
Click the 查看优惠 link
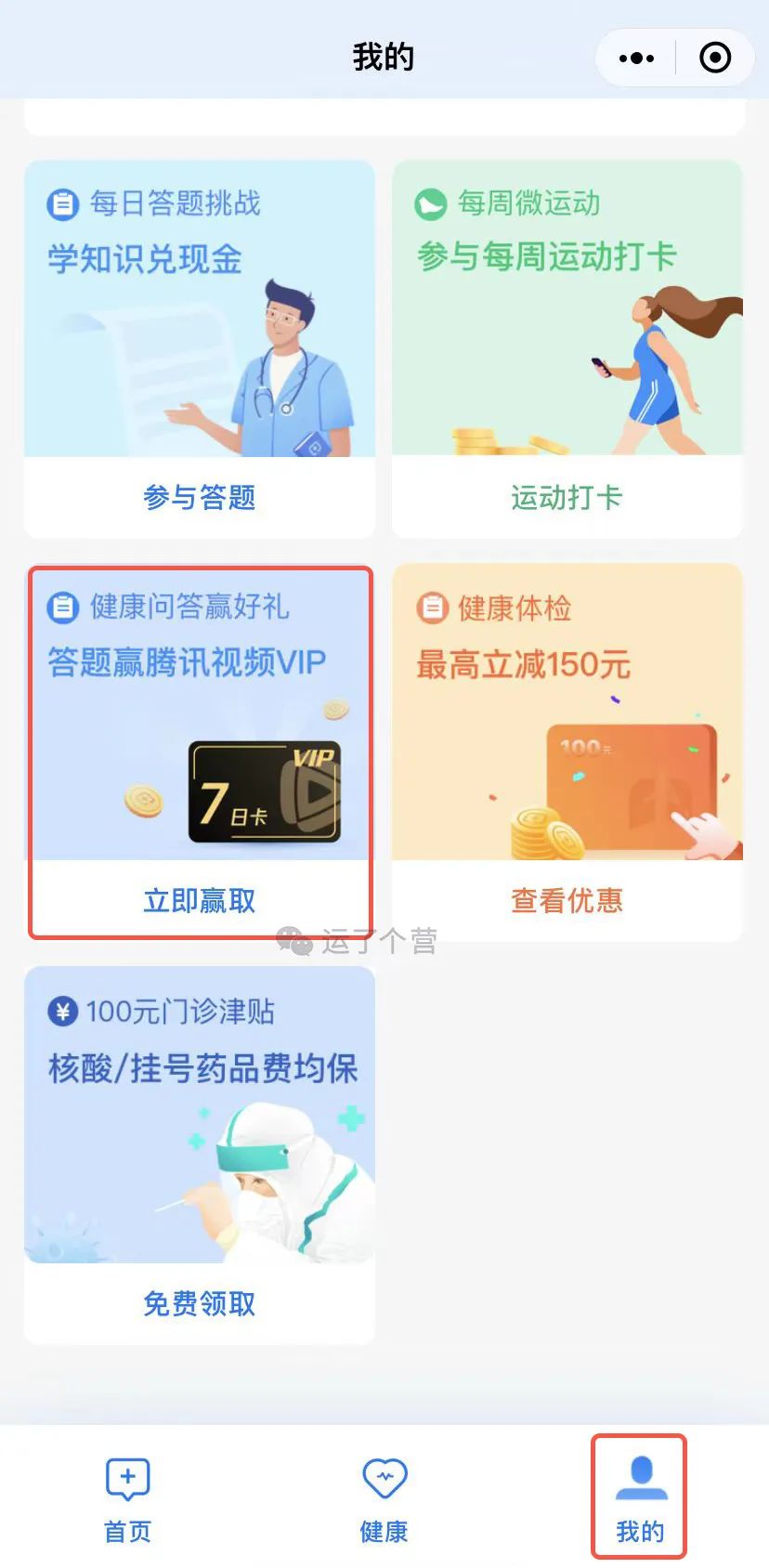tap(567, 901)
